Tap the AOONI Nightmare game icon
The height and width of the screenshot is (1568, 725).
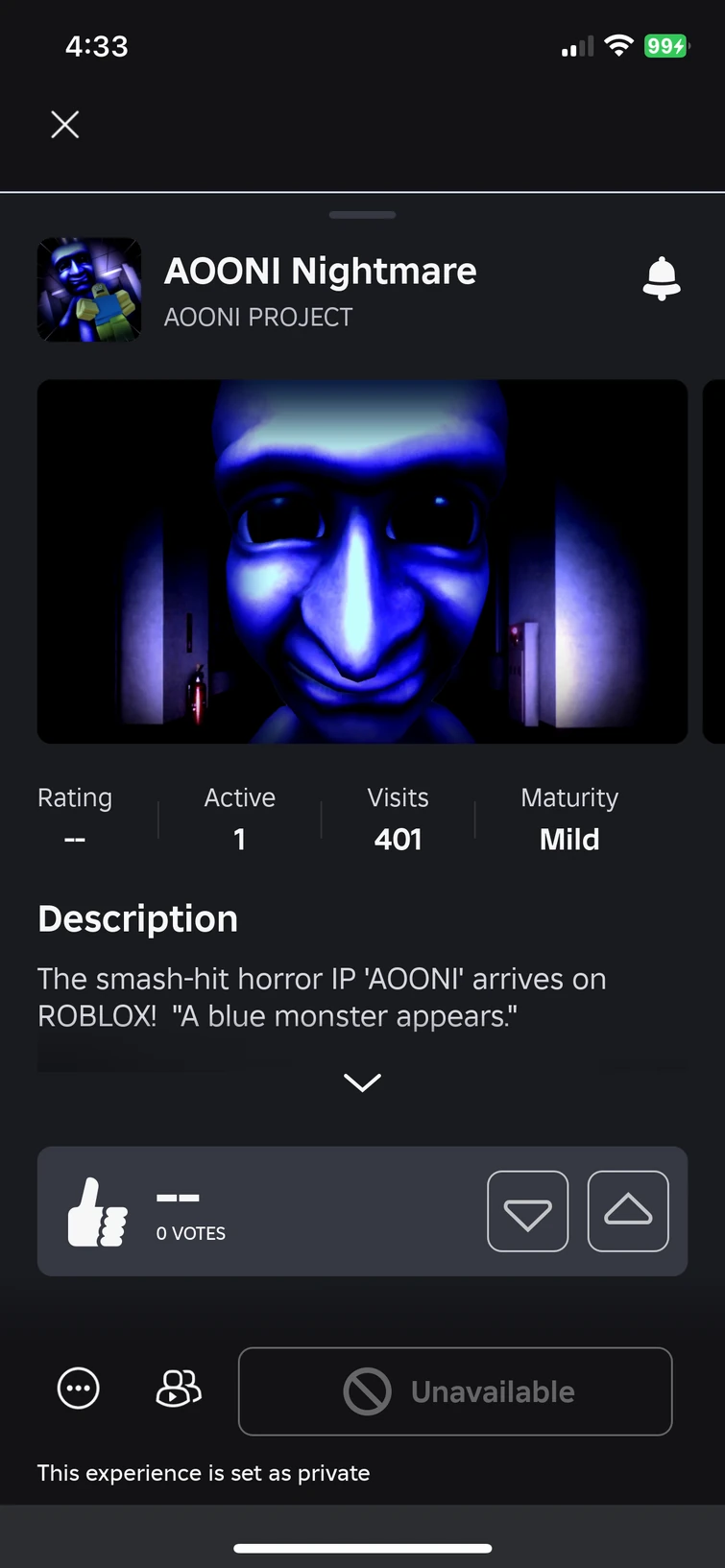coord(88,289)
